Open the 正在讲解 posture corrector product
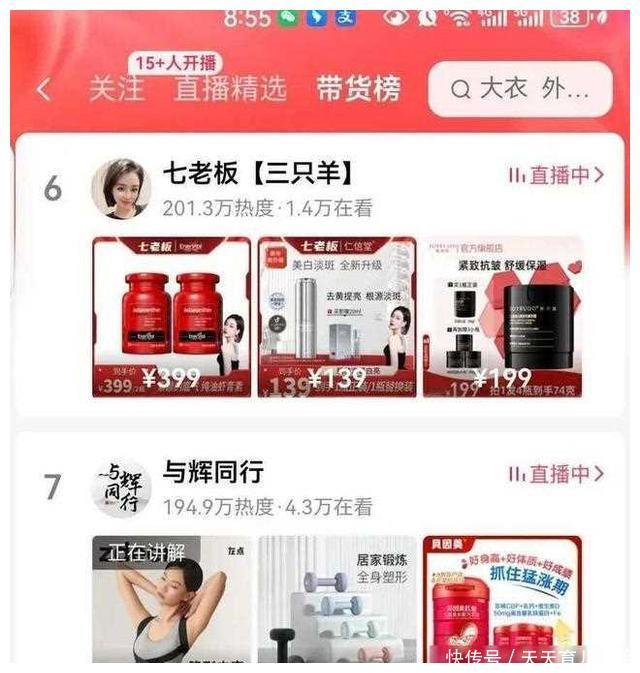The width and height of the screenshot is (640, 673). tap(172, 599)
